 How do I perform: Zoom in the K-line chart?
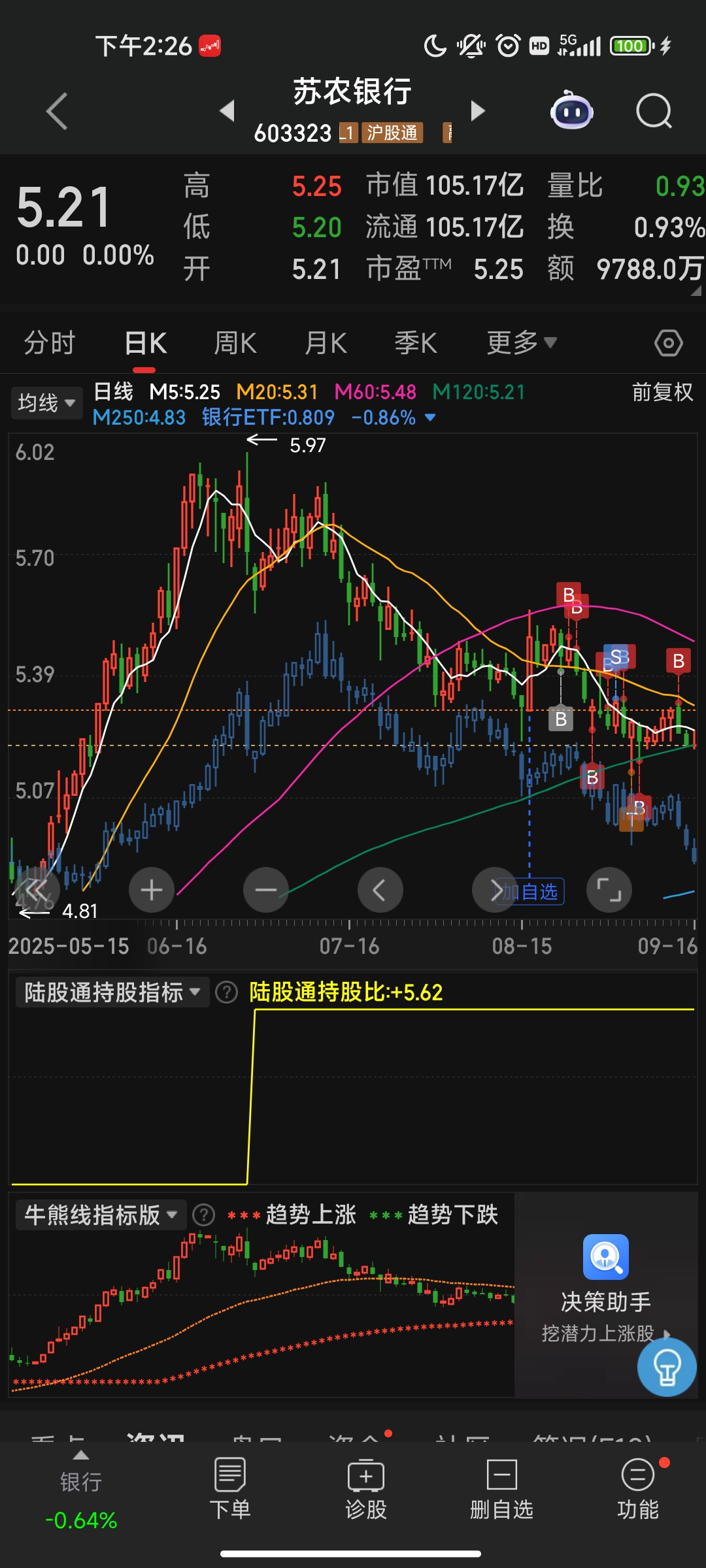click(152, 890)
